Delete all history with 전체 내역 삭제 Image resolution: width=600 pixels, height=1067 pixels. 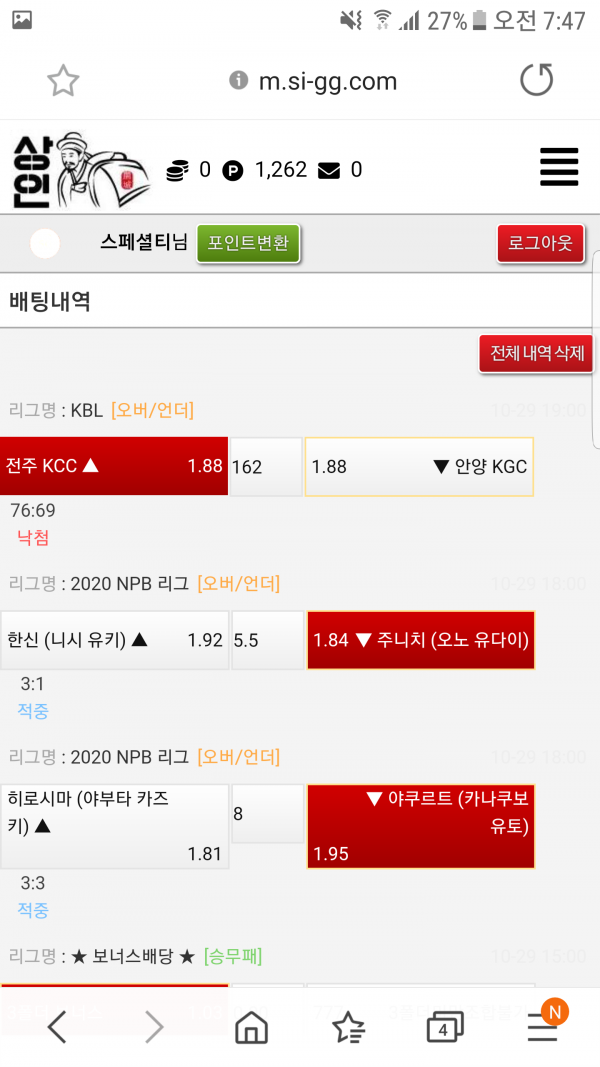(536, 354)
